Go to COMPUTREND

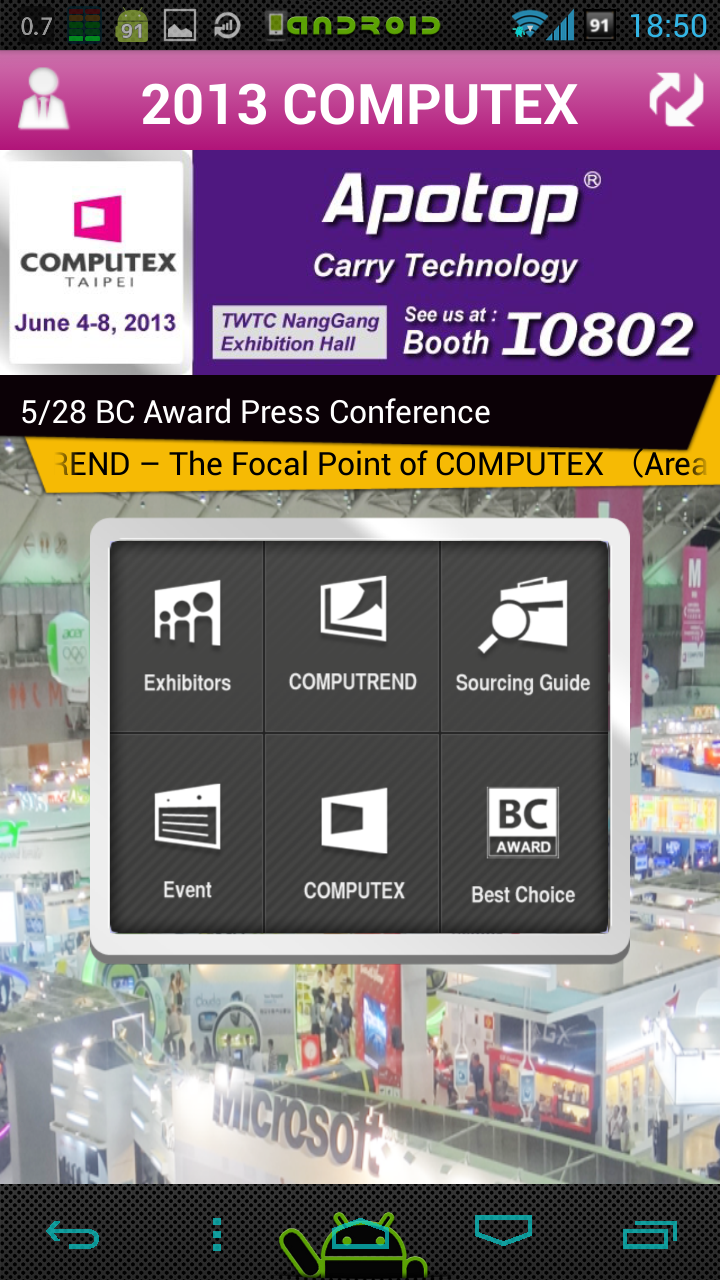click(x=352, y=638)
